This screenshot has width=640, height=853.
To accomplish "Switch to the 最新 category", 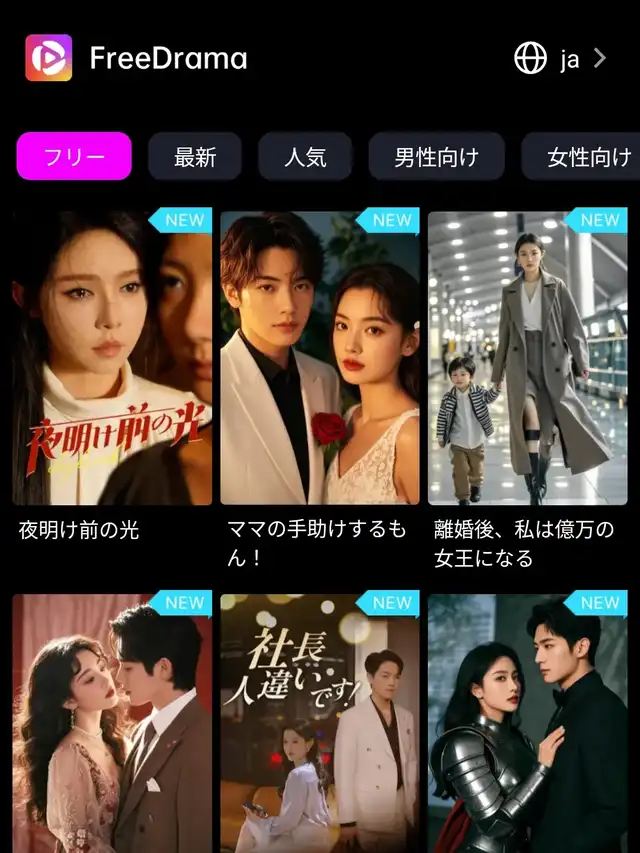I will click(x=195, y=156).
